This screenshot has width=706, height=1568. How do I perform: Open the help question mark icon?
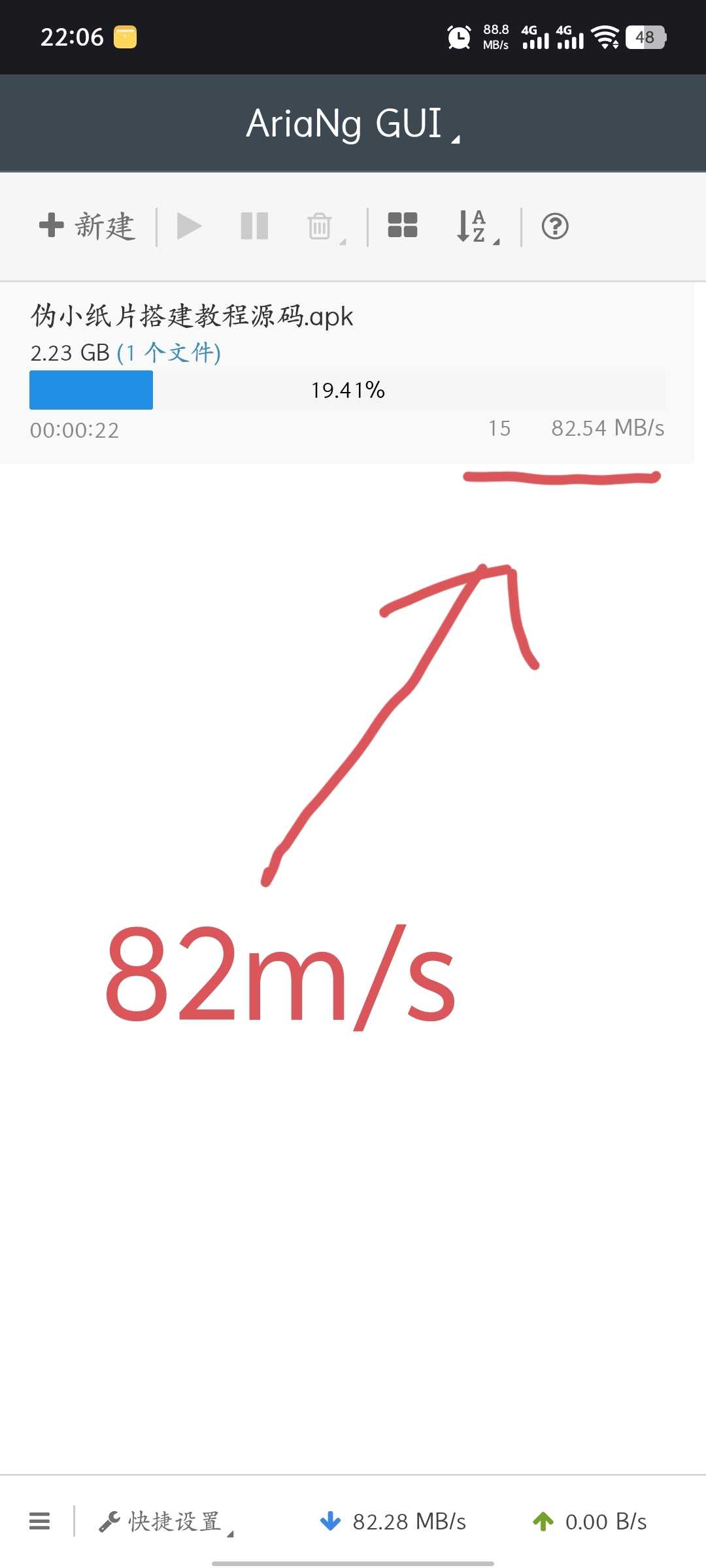[554, 227]
